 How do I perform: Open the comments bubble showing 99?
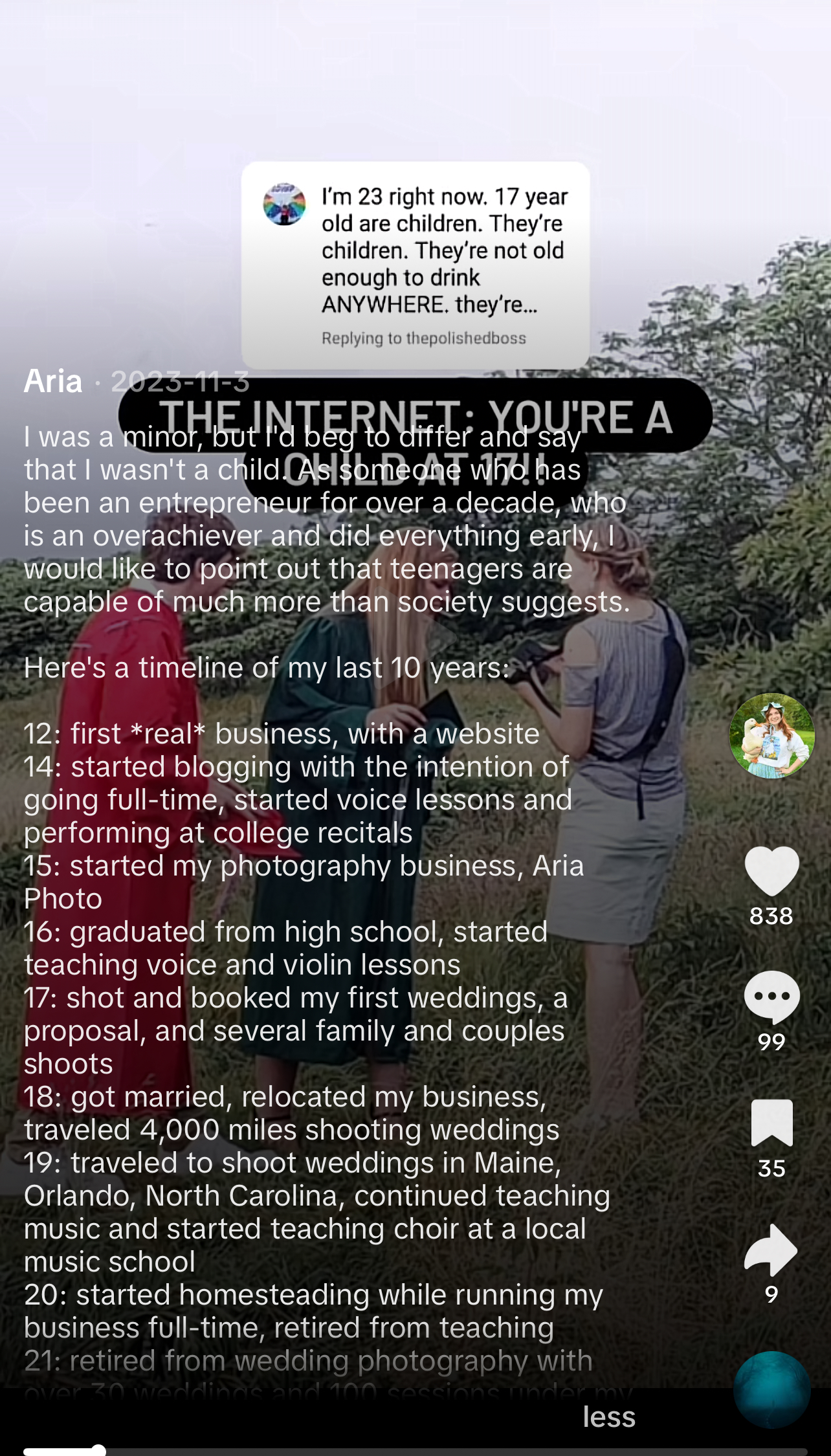771,997
